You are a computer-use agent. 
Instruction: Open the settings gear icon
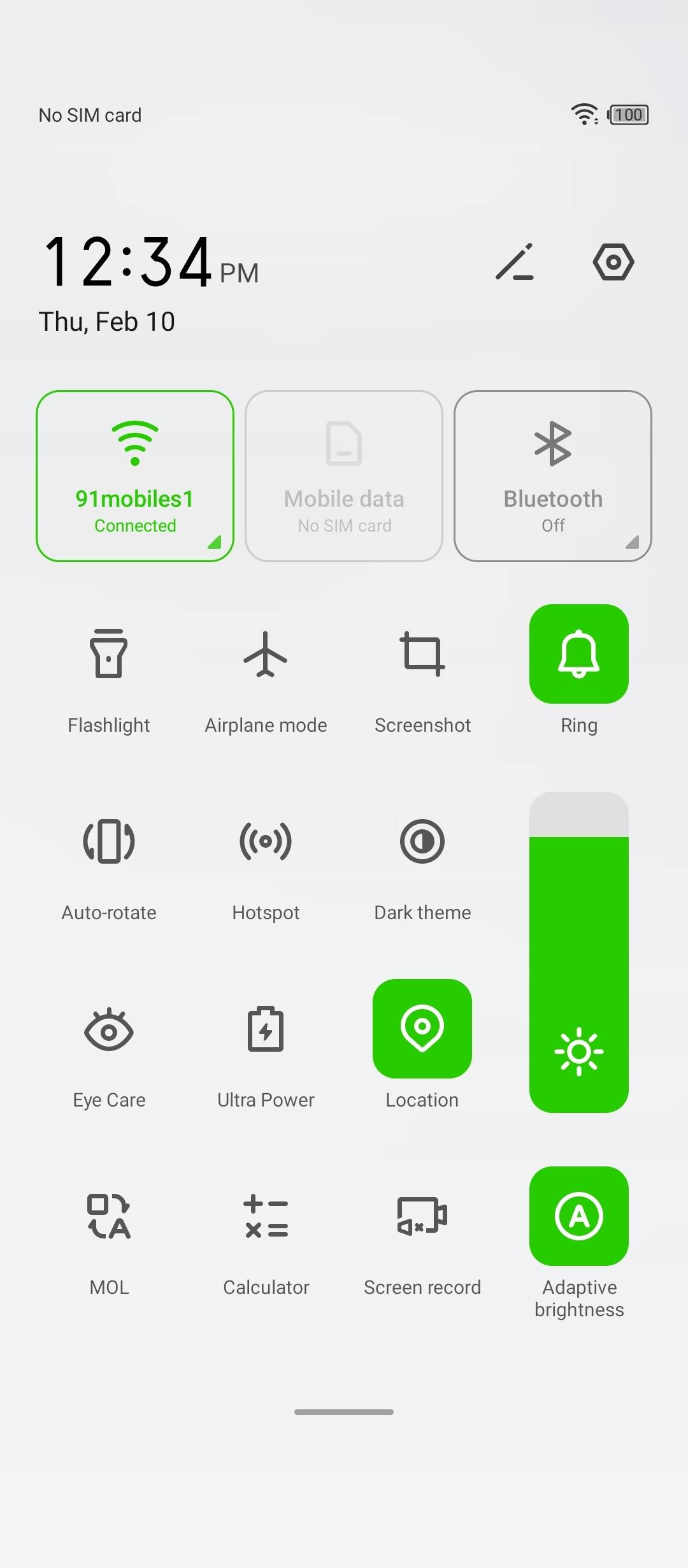[613, 262]
